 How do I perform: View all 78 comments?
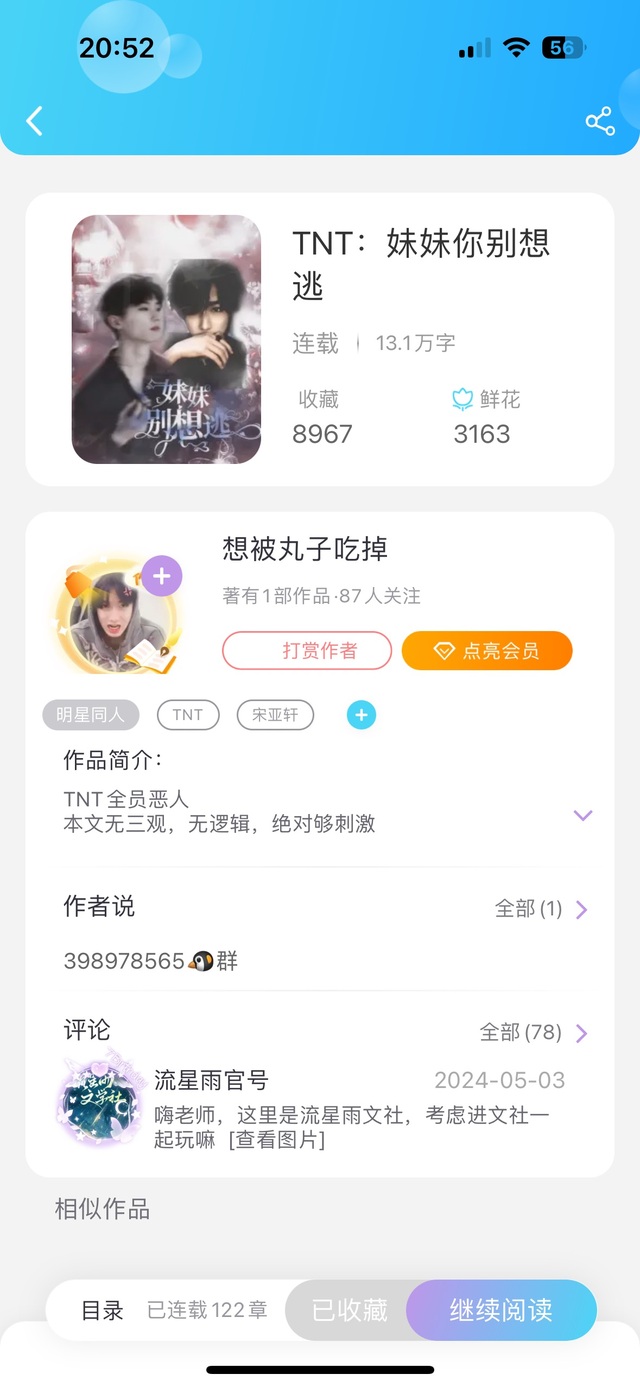click(x=534, y=1032)
